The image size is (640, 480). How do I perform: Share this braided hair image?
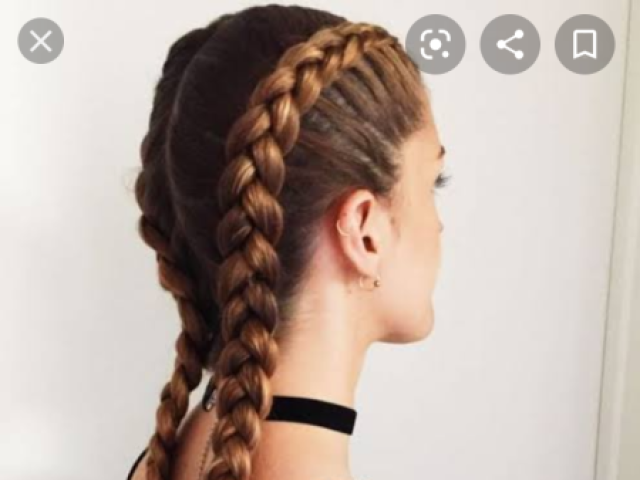510,44
